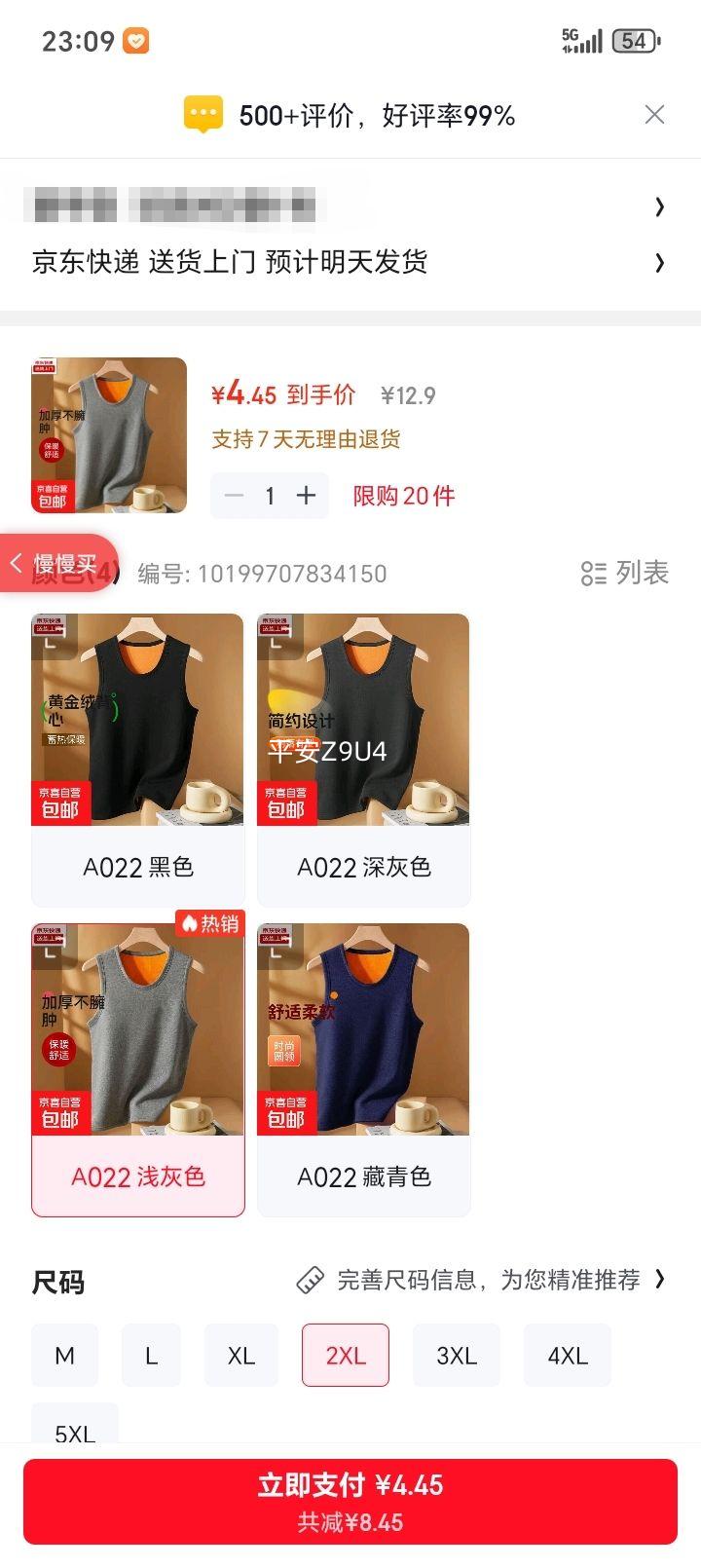The image size is (701, 1568).
Task: Click the ruler icon beside 完善尺码信息
Action: (x=312, y=1280)
